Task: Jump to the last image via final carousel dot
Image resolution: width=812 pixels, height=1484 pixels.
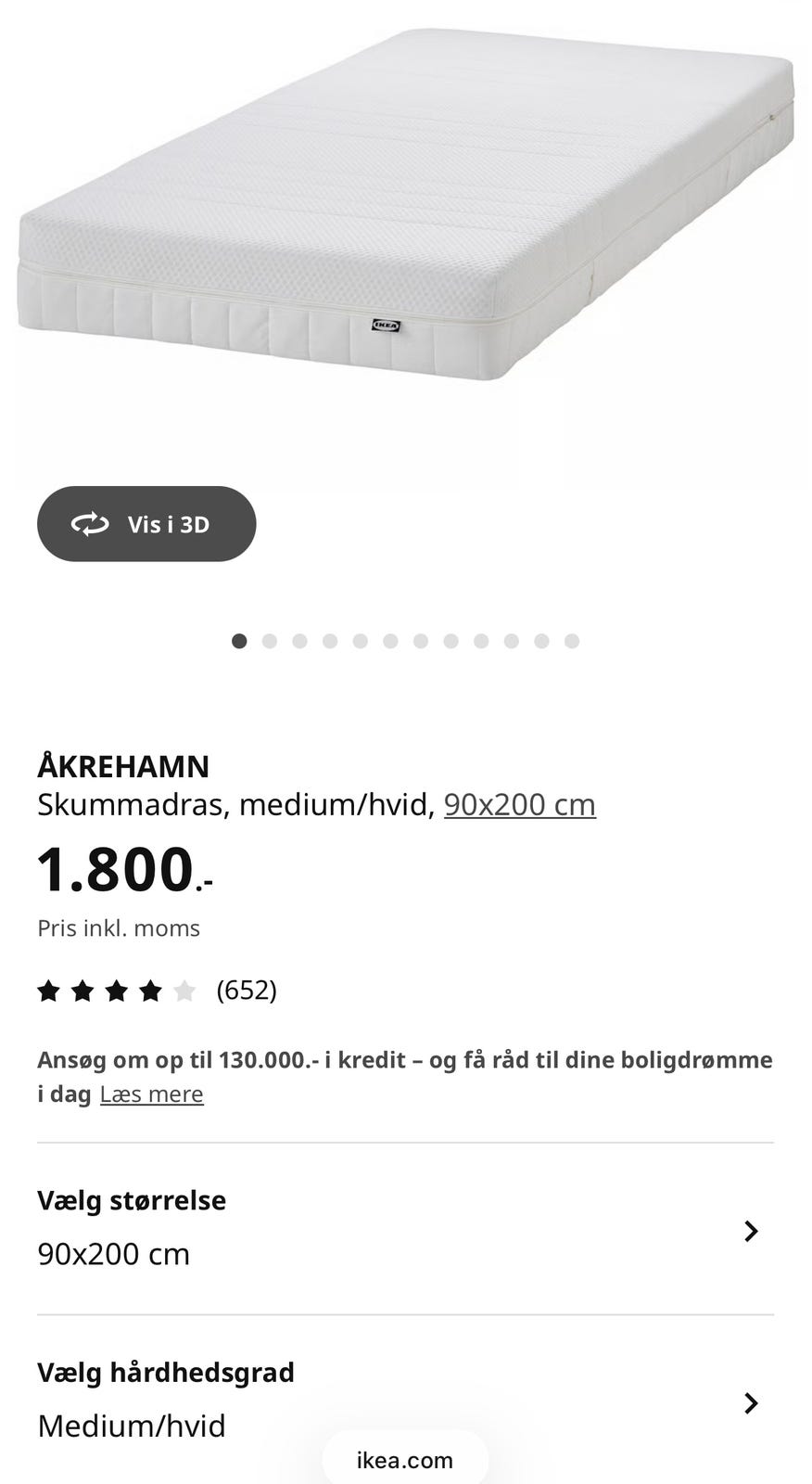Action: (x=572, y=640)
